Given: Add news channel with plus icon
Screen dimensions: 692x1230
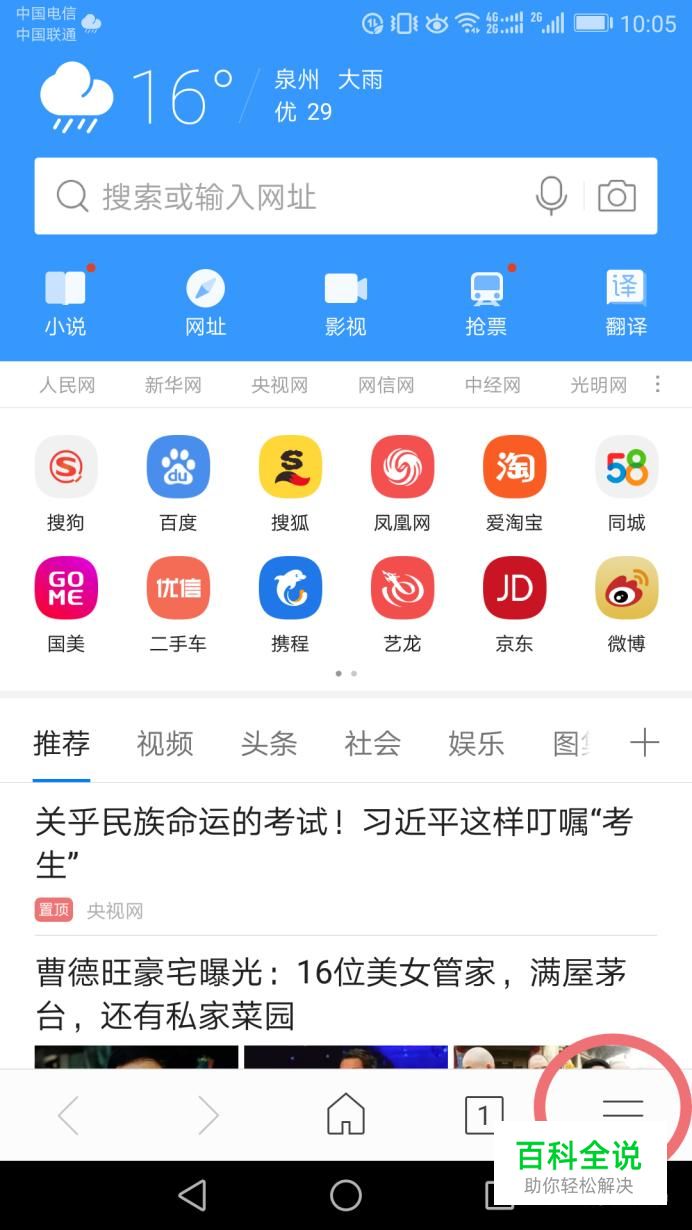Looking at the screenshot, I should click(x=644, y=743).
